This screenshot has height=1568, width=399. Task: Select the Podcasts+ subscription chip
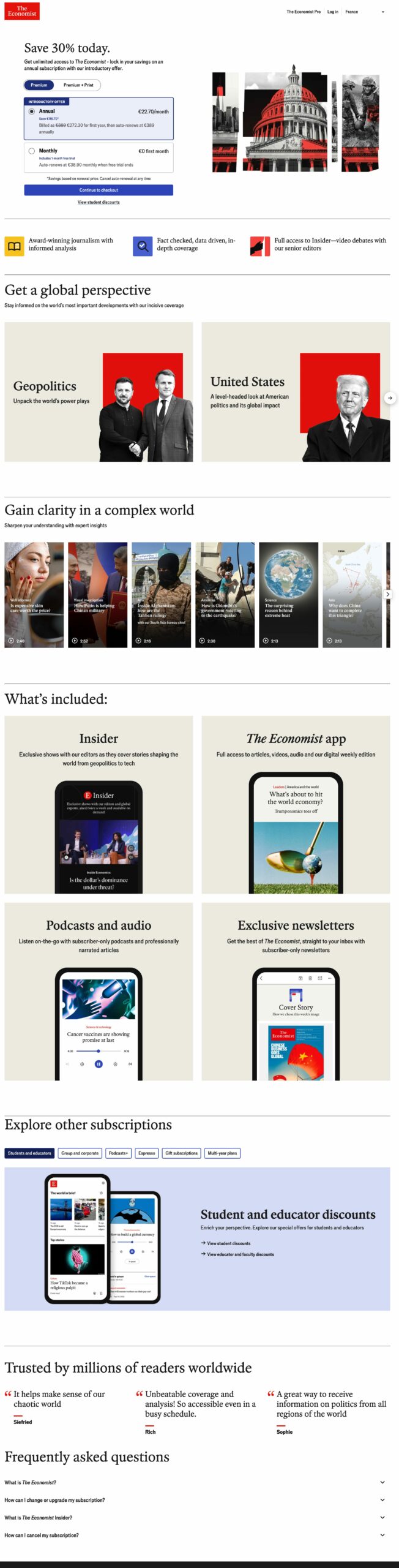[119, 1153]
